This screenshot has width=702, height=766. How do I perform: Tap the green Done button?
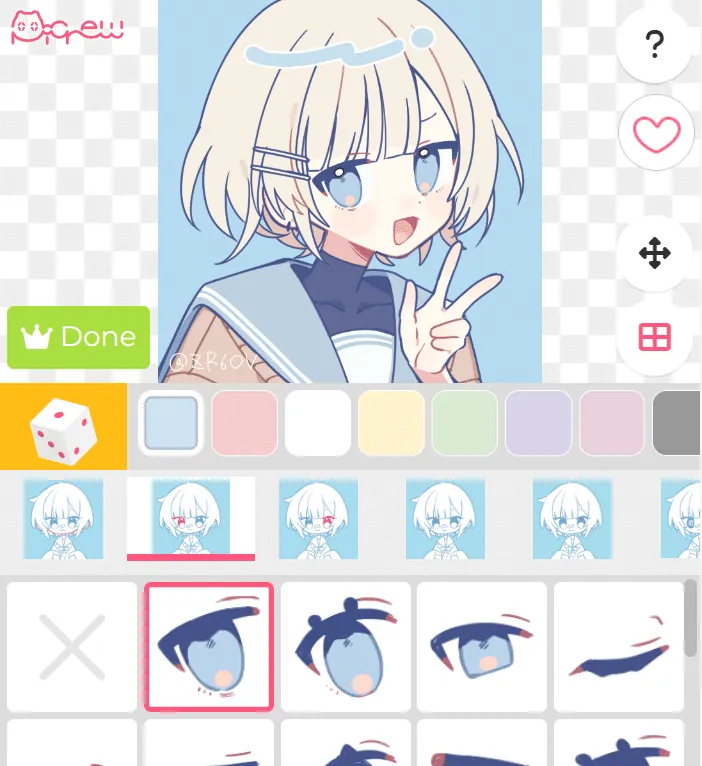pyautogui.click(x=78, y=337)
